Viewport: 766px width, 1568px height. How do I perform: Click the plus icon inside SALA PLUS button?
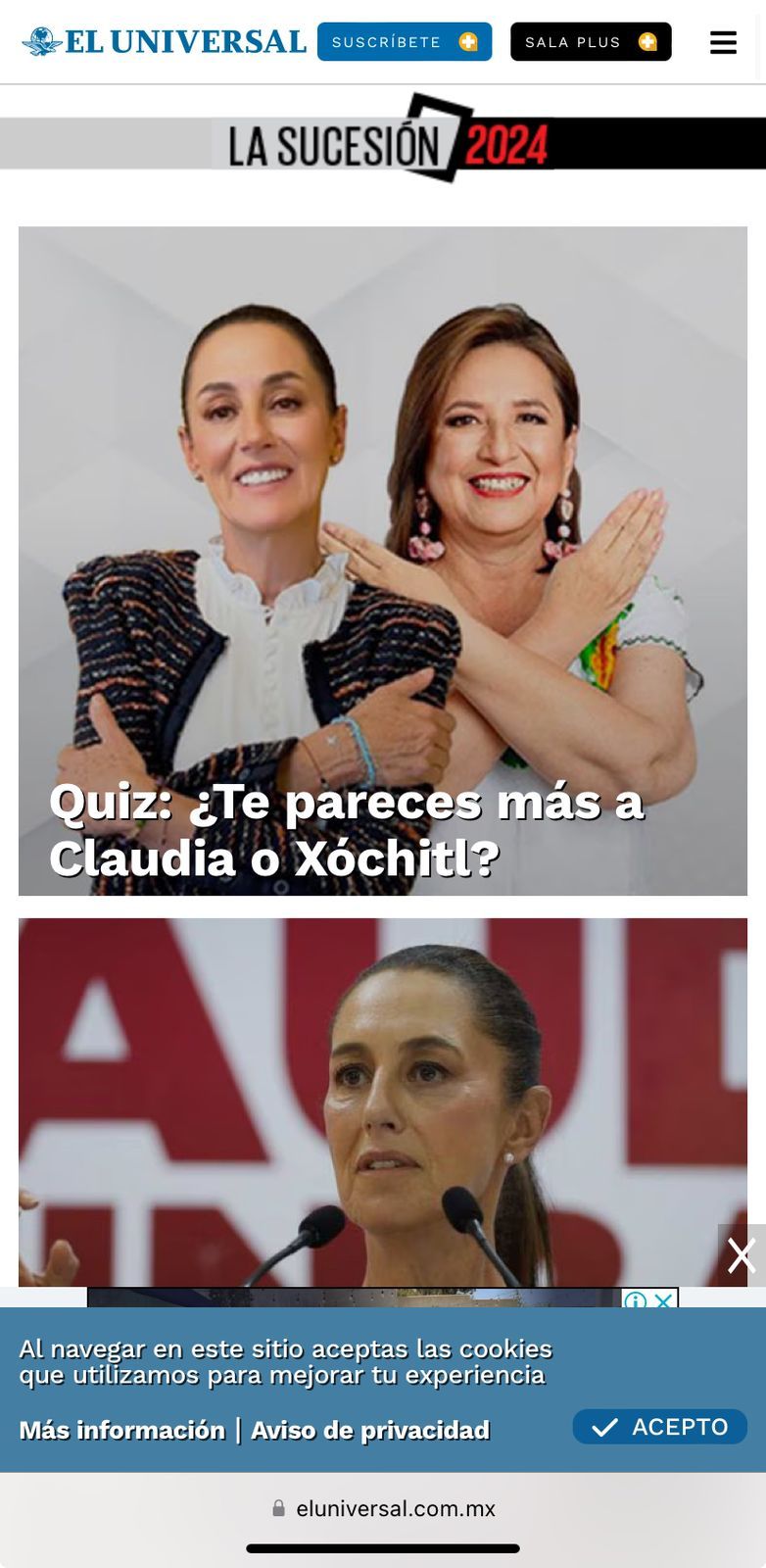(647, 42)
